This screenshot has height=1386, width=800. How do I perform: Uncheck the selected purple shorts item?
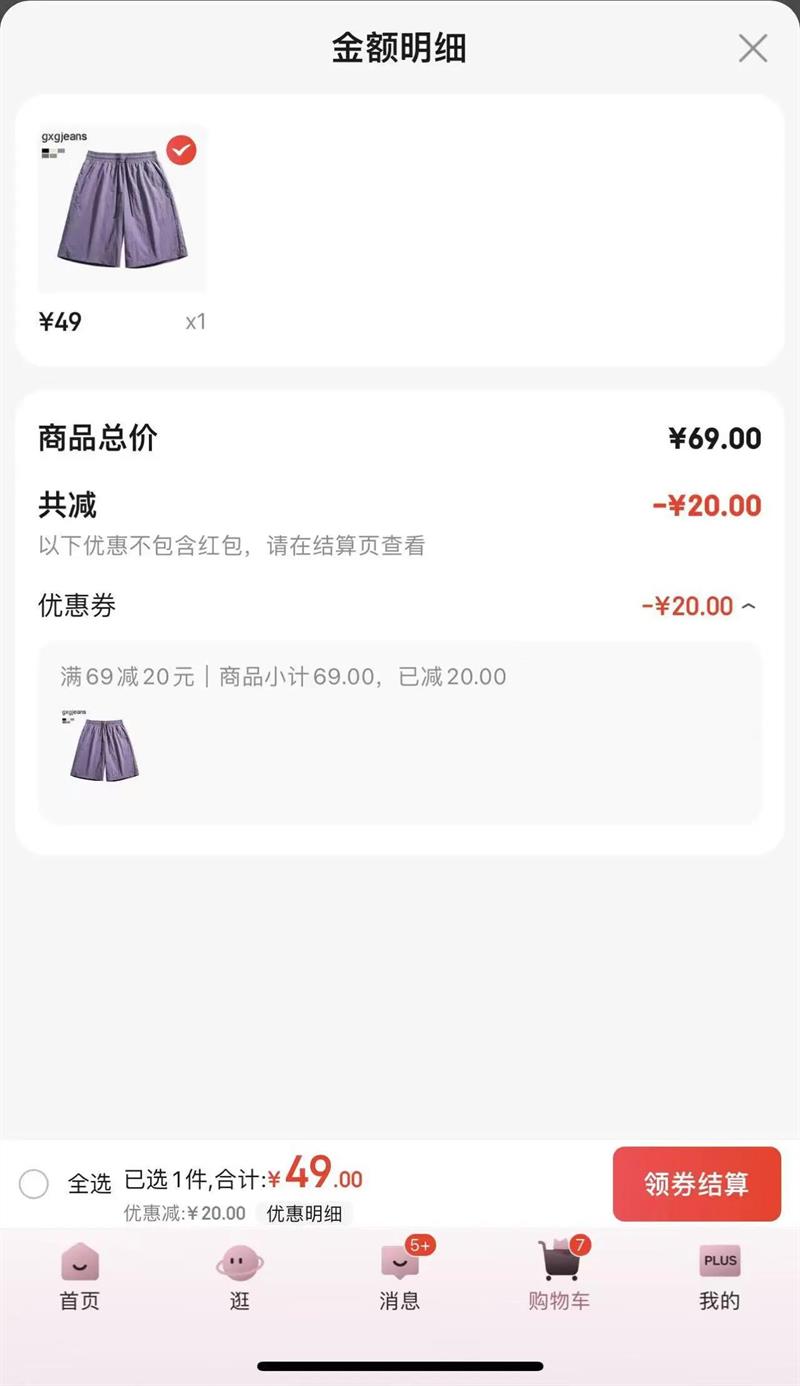[x=181, y=150]
